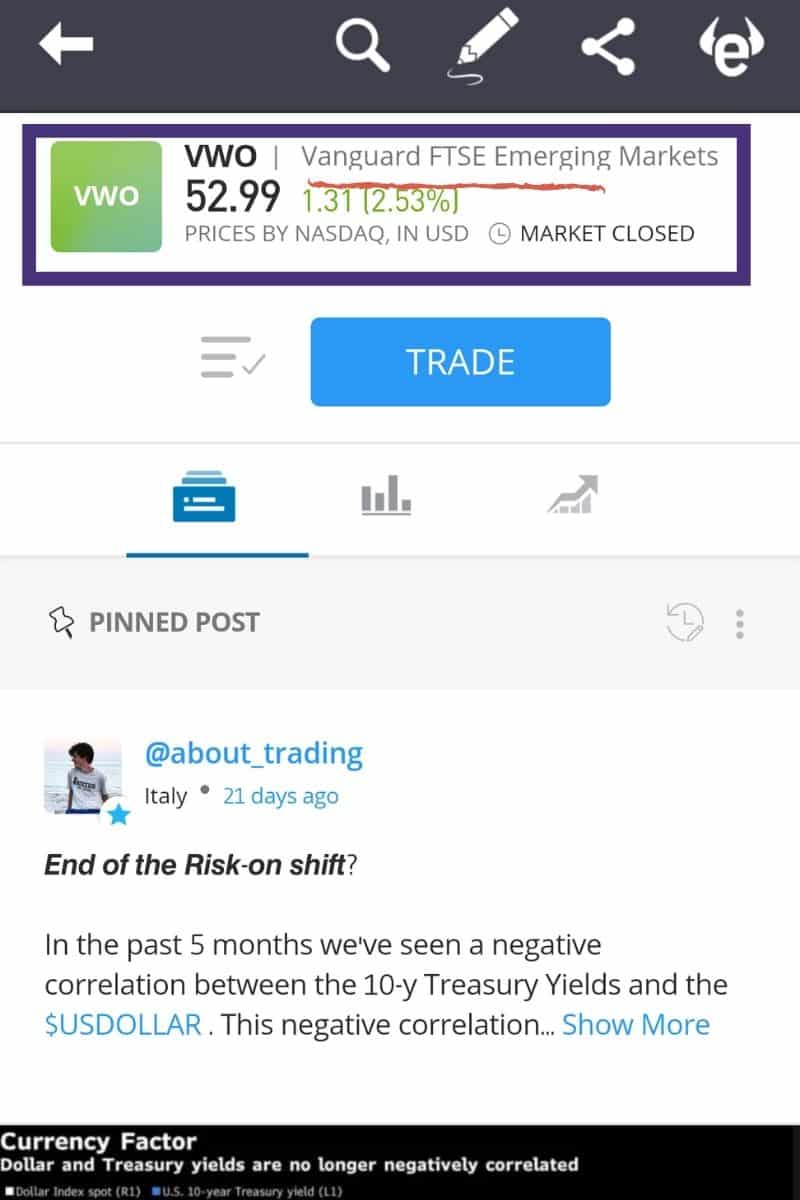Tap the green VWO ticker swatch
This screenshot has height=1200, width=800.
(106, 196)
